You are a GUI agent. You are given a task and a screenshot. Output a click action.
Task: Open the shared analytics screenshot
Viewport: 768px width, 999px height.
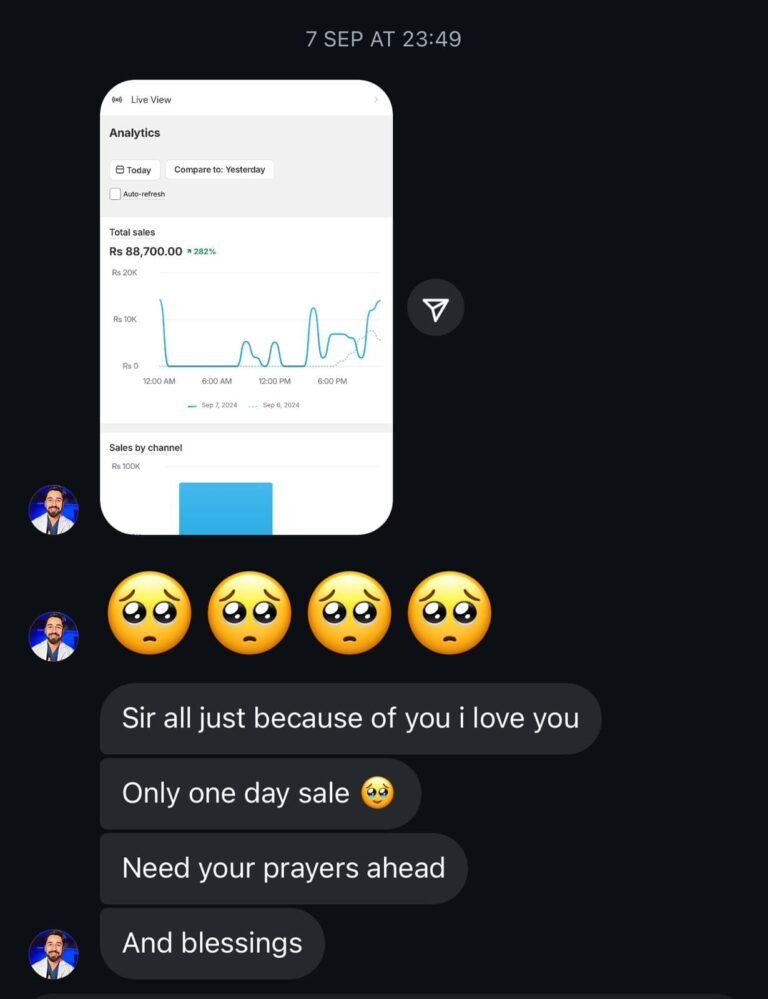pyautogui.click(x=246, y=307)
